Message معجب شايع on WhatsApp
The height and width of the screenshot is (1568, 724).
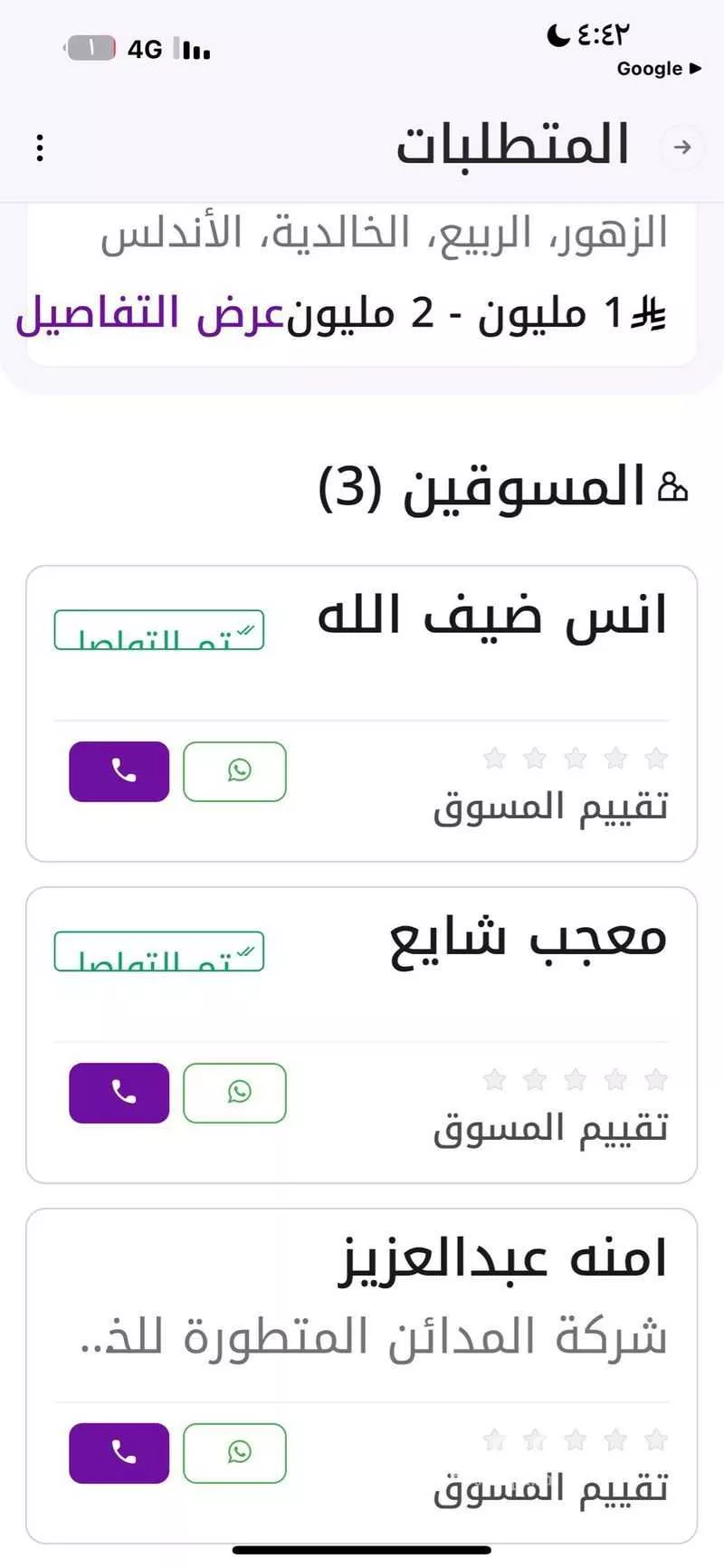(x=235, y=1093)
